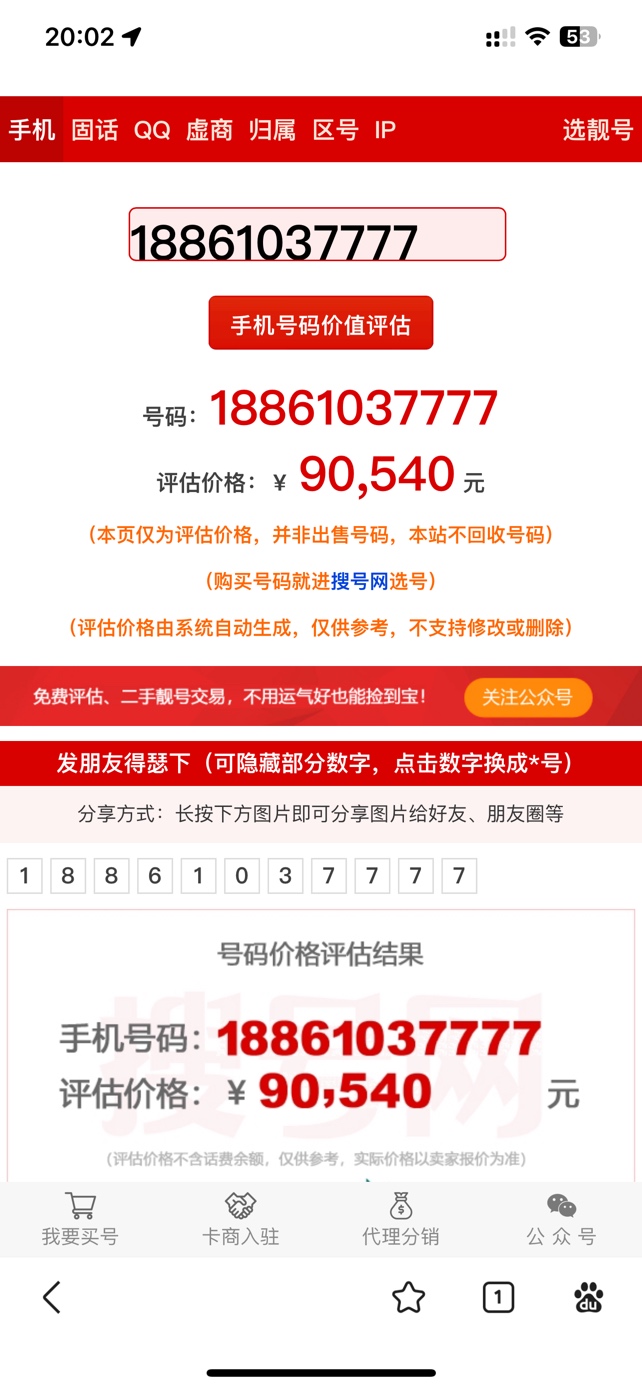This screenshot has height=1389, width=642.
Task: Hide the digit 6 box
Action: tap(154, 876)
